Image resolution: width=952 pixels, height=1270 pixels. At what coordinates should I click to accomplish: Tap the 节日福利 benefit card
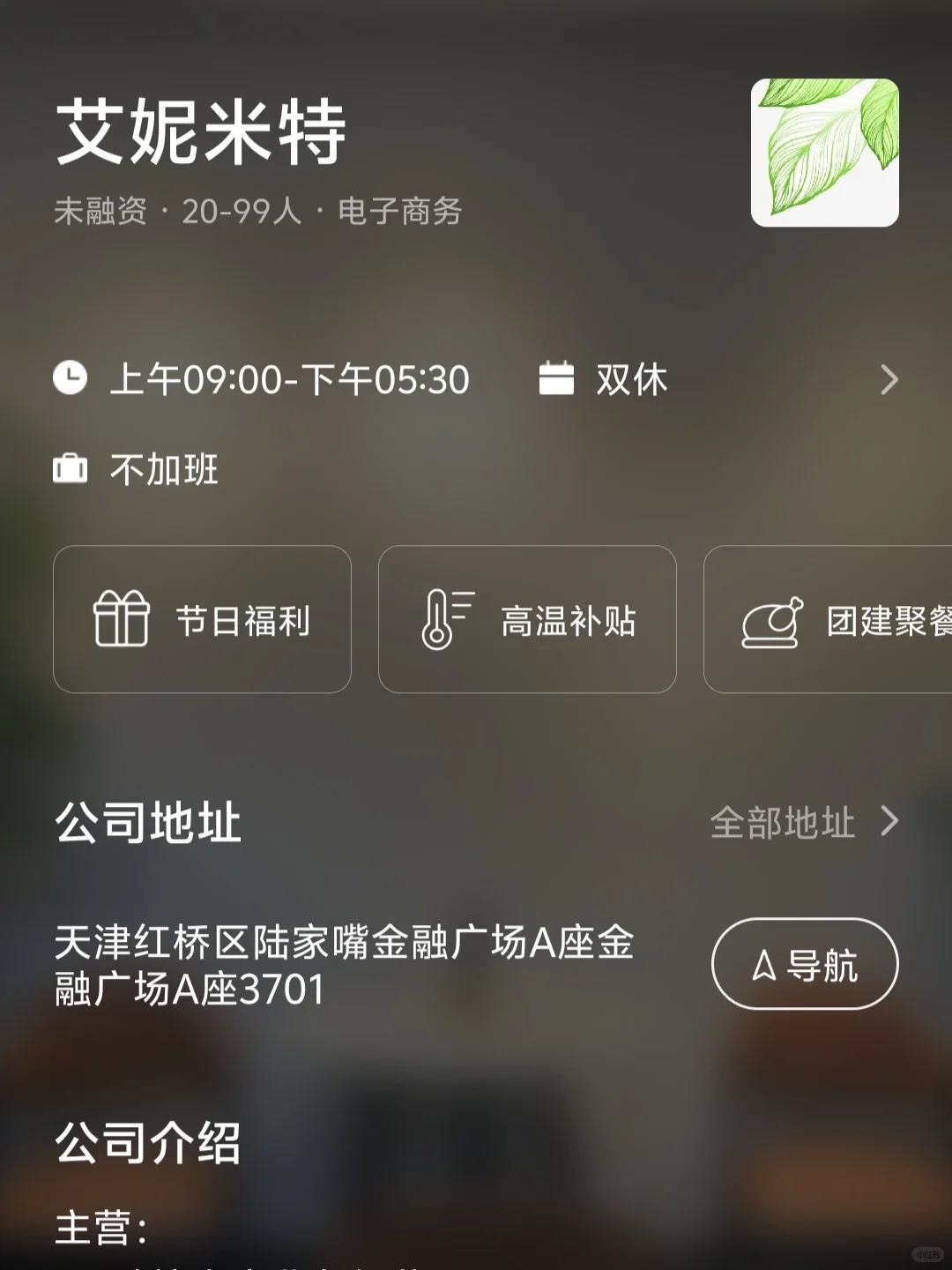pos(202,619)
